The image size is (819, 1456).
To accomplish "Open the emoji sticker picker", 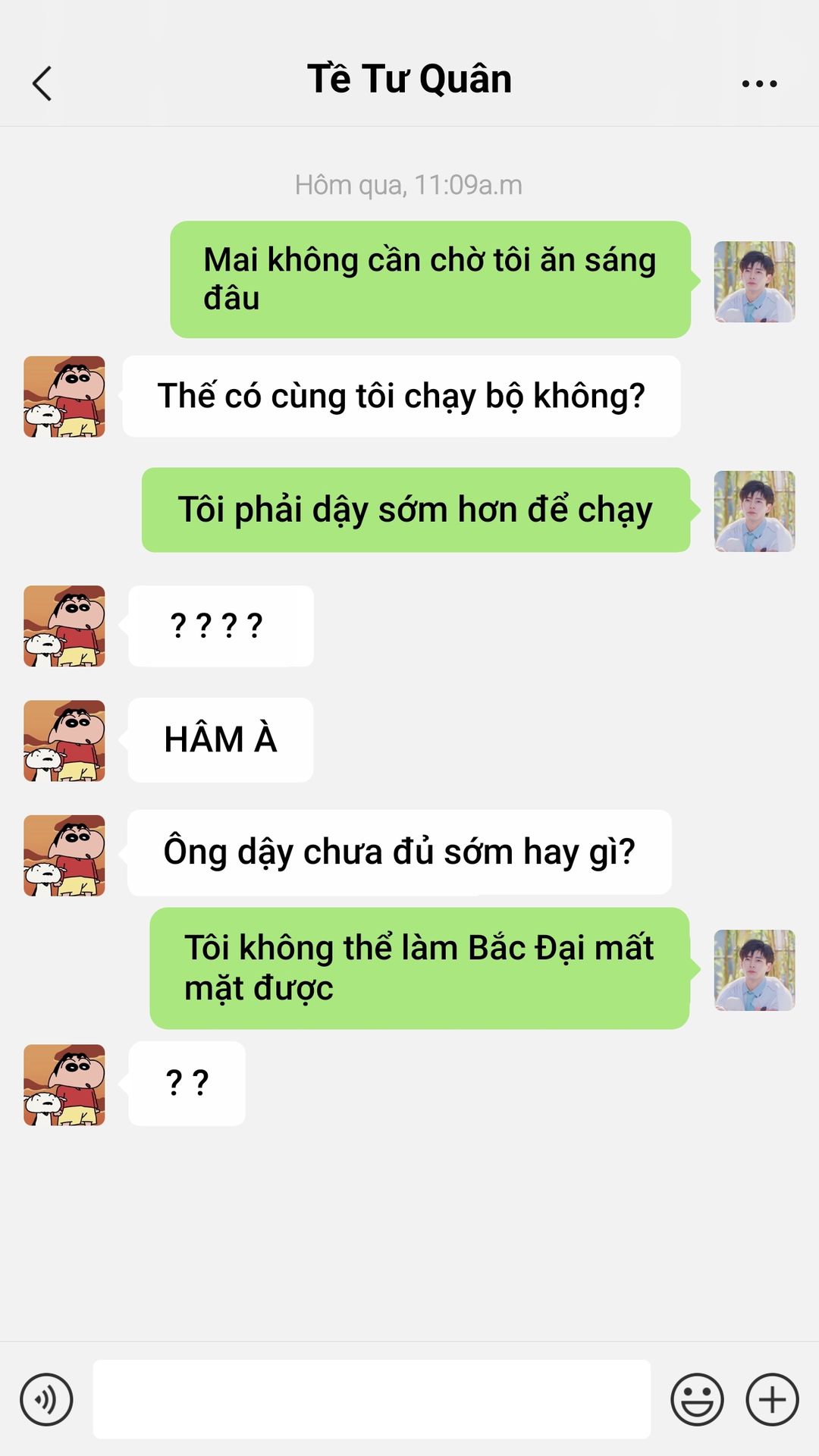I will coord(696,1399).
